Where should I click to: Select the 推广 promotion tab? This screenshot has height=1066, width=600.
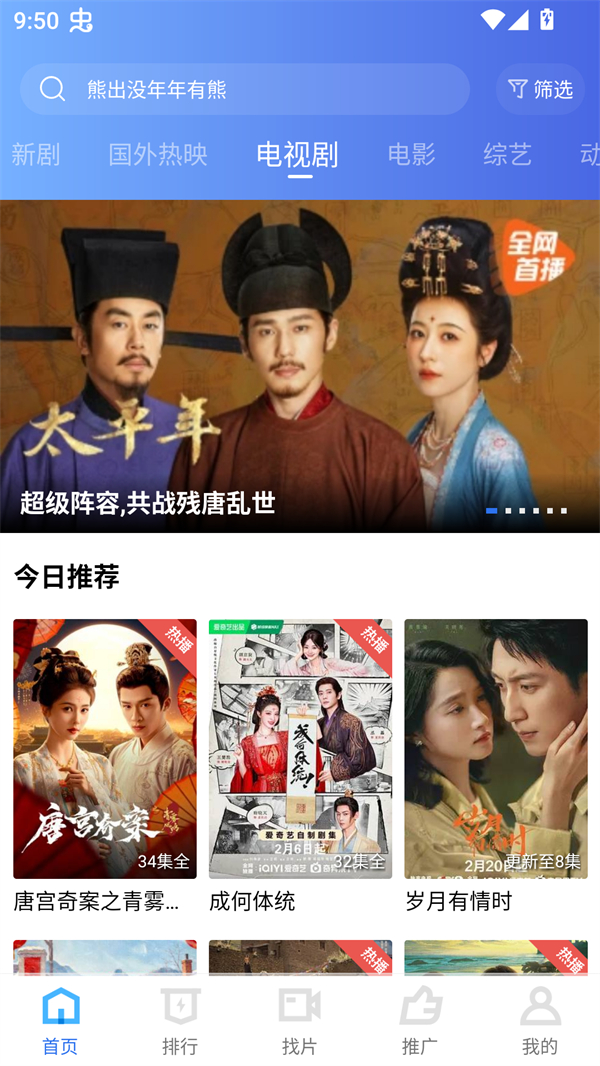click(x=420, y=1022)
